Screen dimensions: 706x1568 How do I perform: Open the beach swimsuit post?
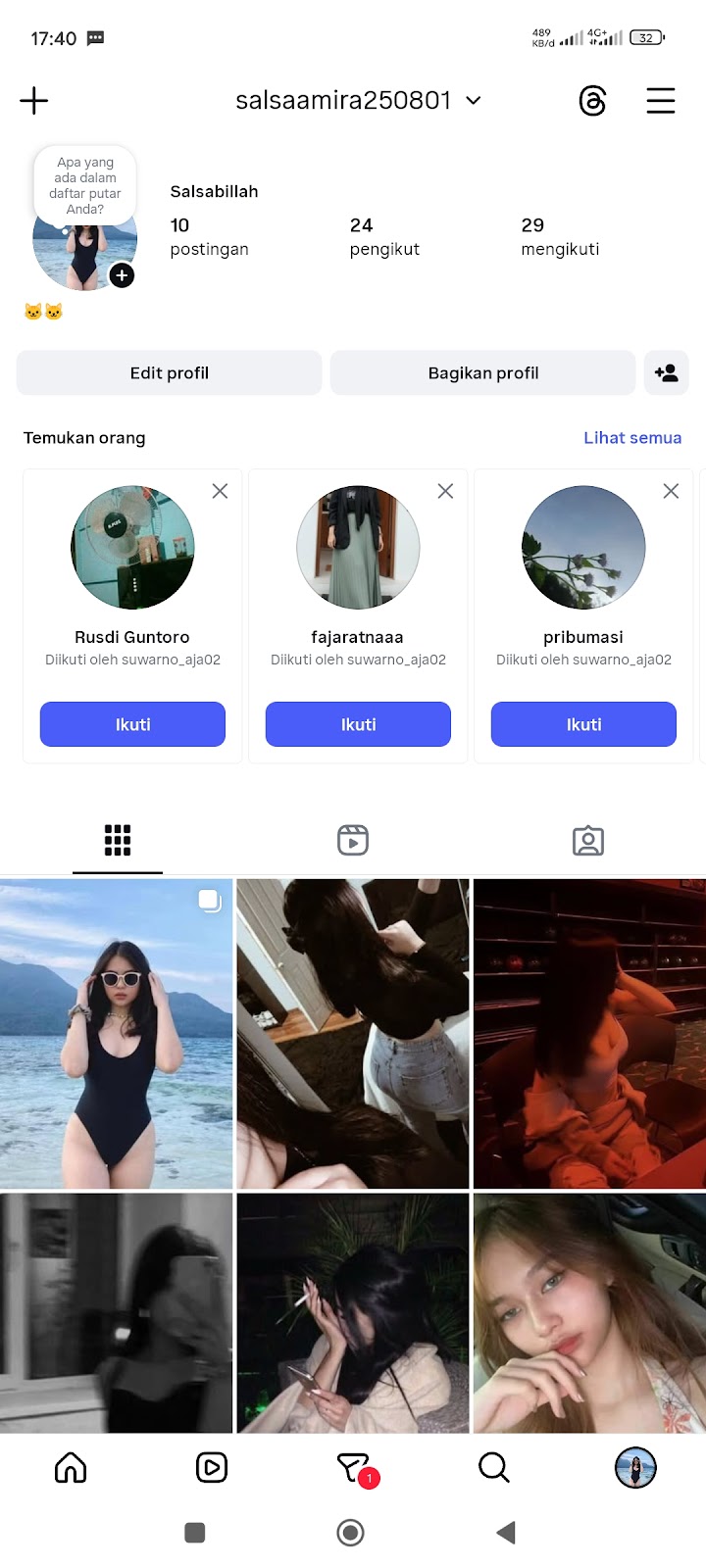click(x=116, y=1033)
